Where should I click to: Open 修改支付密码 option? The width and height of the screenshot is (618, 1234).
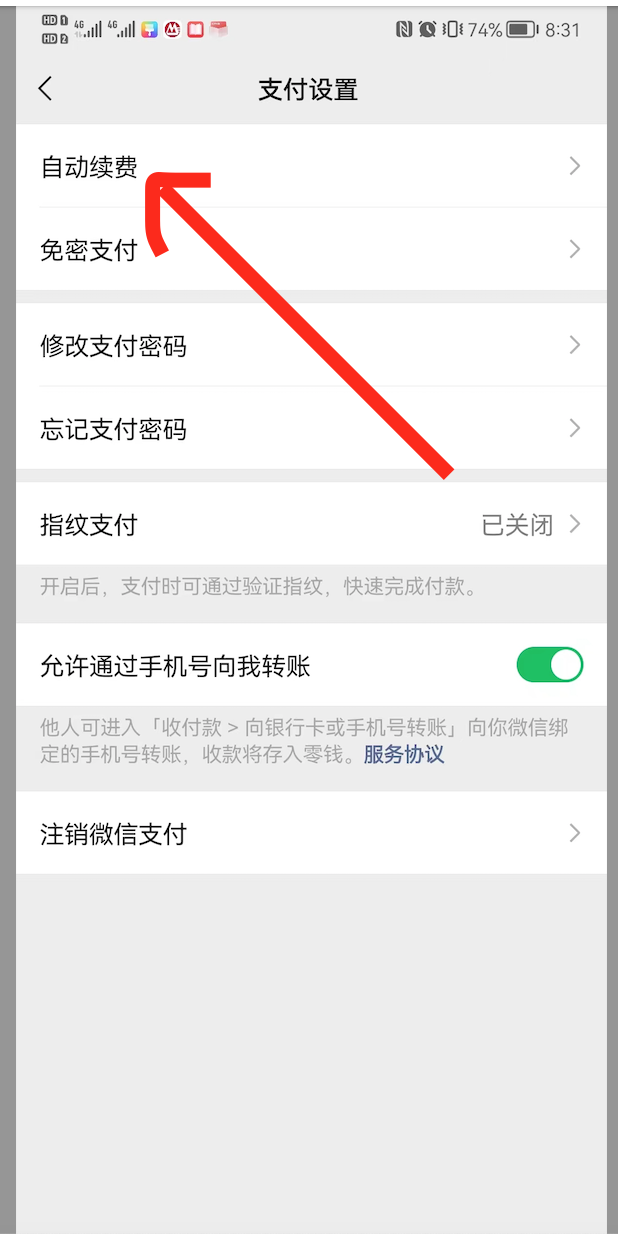tap(310, 346)
